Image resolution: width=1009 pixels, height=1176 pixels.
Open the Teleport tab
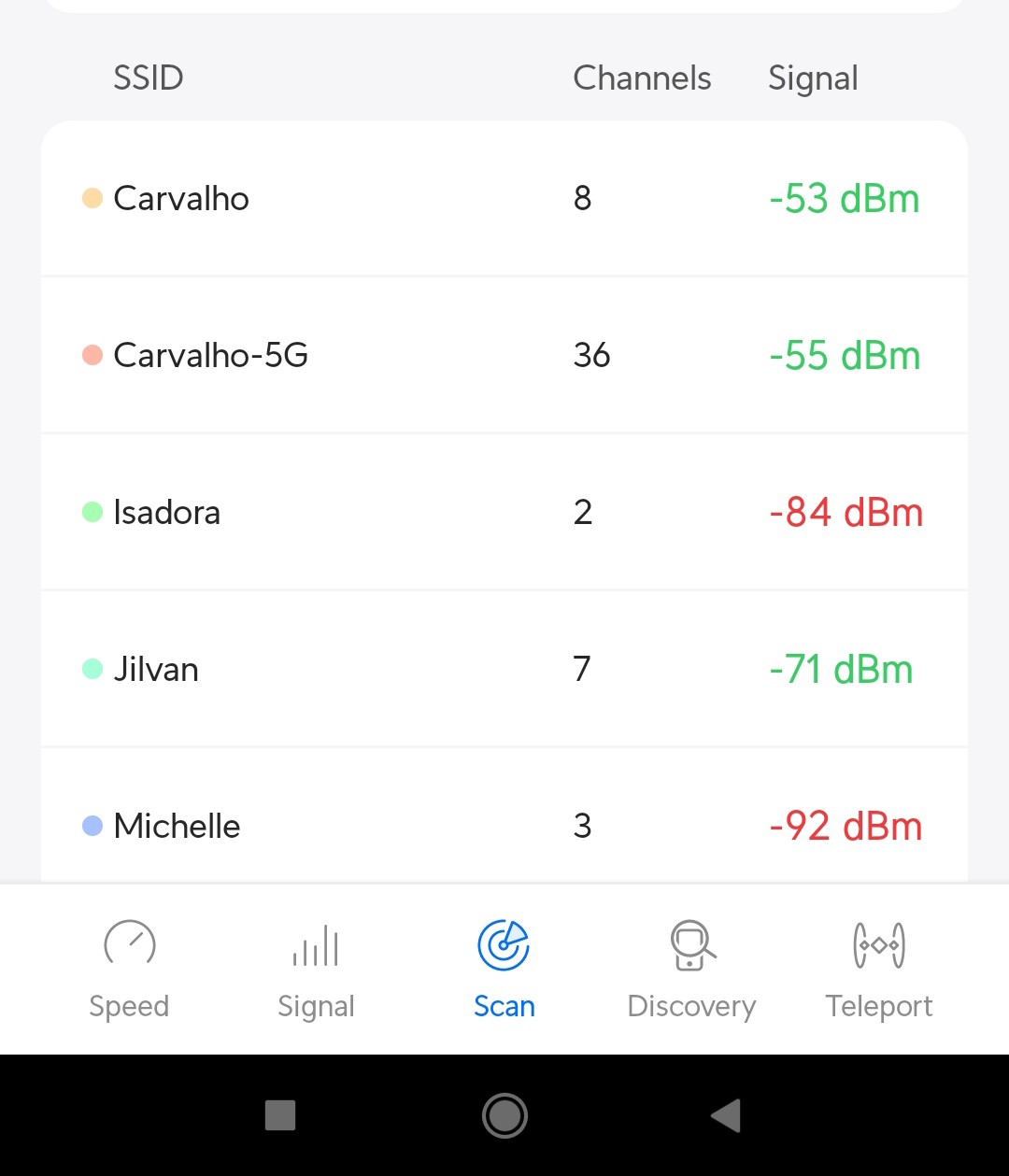(x=878, y=969)
